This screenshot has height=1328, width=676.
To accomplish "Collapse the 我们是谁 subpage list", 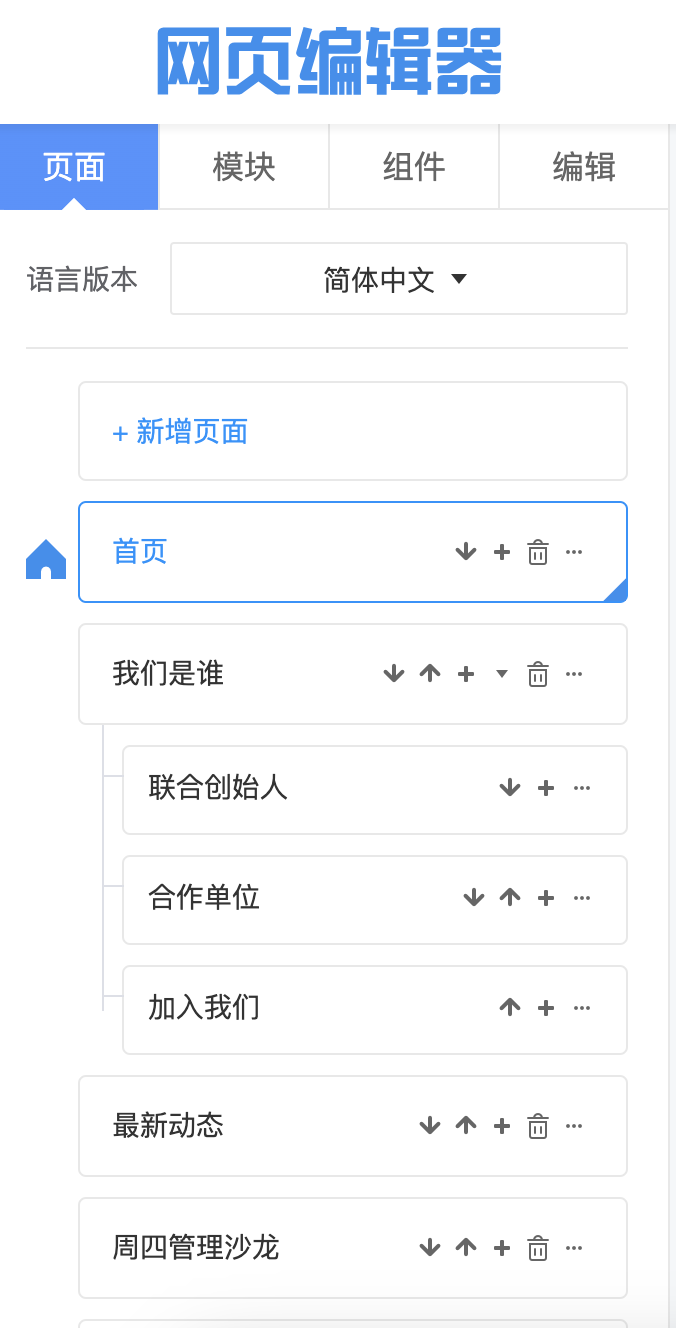I will pos(502,674).
